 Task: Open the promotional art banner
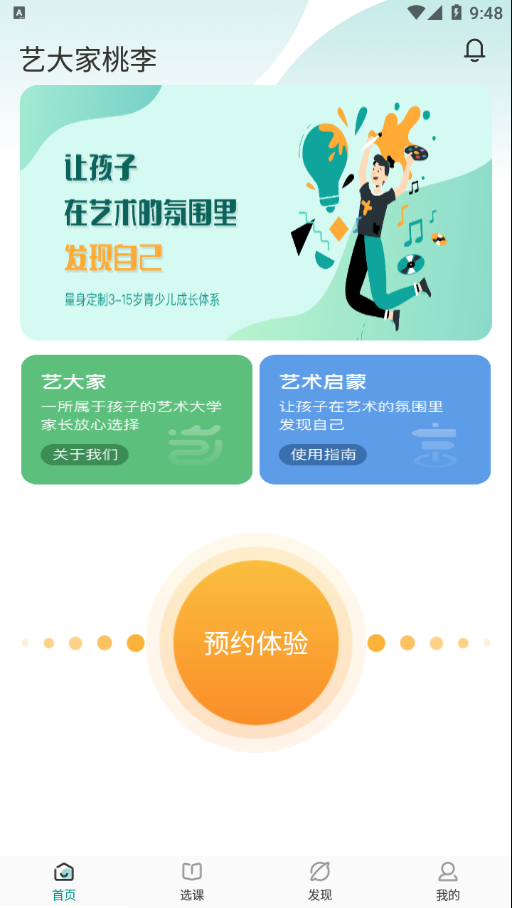(x=256, y=213)
